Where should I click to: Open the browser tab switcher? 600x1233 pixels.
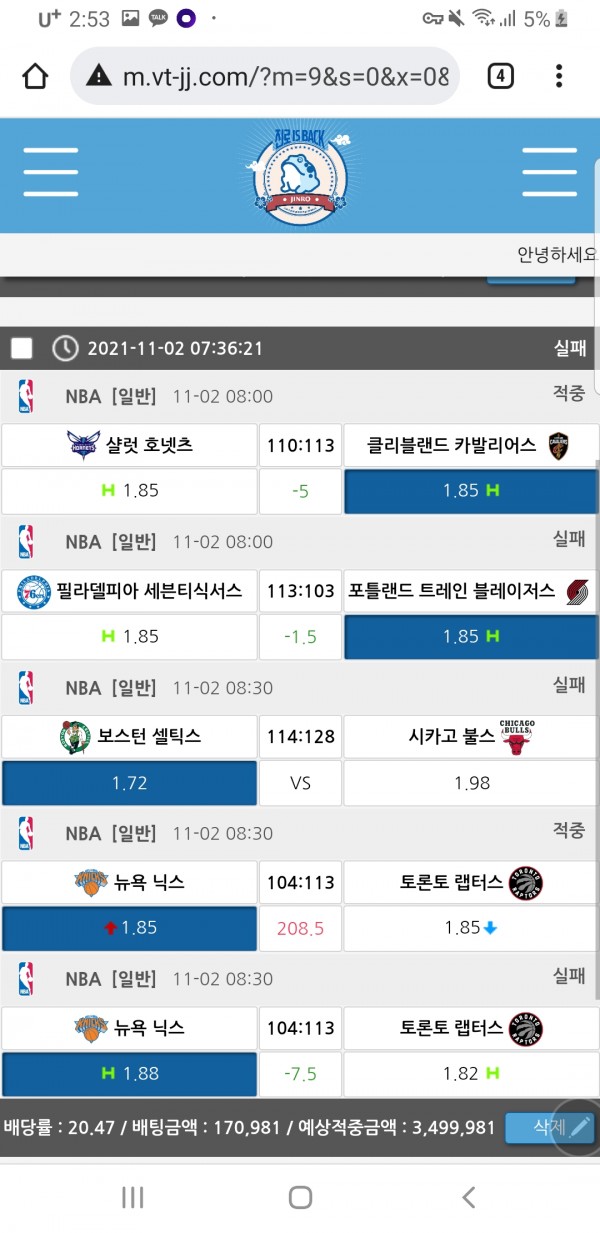[500, 76]
